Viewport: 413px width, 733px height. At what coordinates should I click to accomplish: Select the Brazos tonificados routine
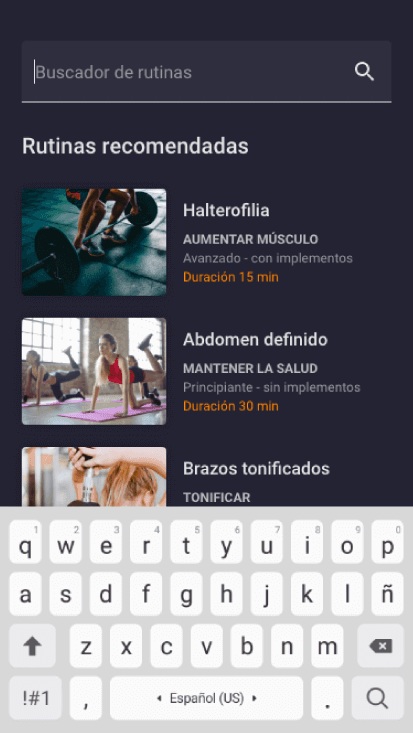[206, 477]
